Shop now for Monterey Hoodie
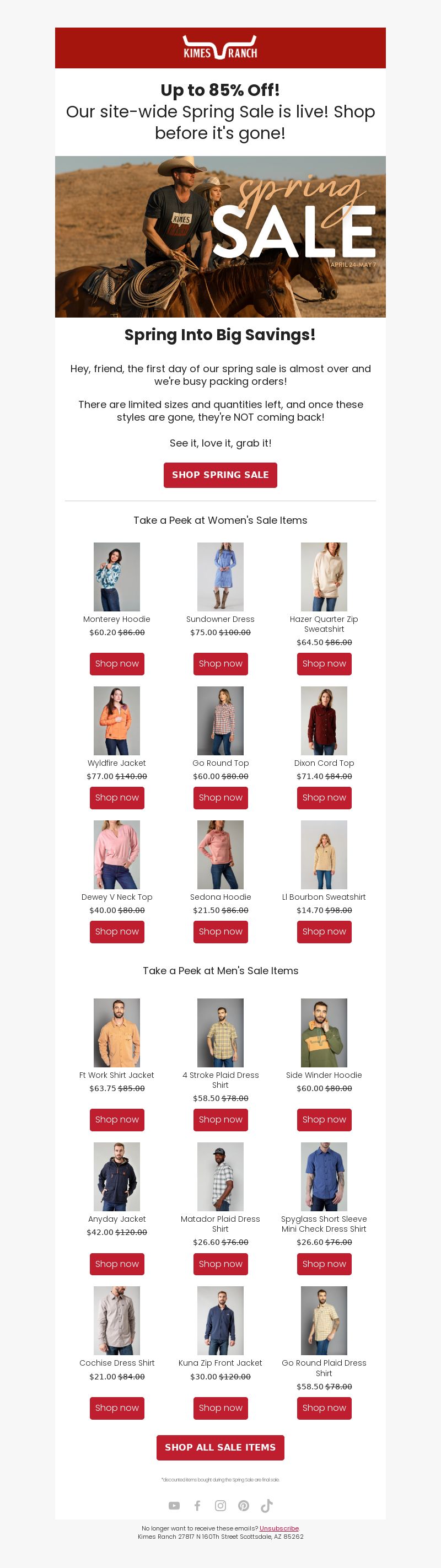The image size is (441, 1568). click(x=117, y=663)
